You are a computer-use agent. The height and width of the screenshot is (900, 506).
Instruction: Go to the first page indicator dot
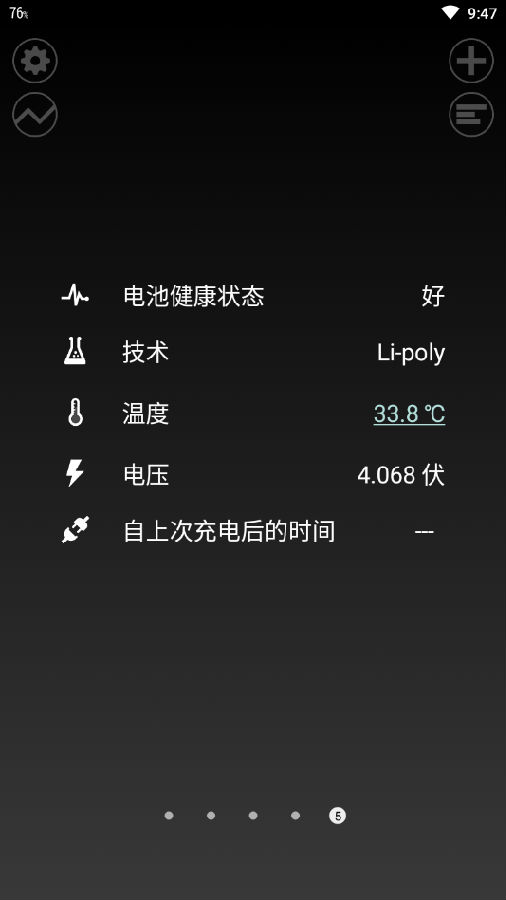click(x=169, y=816)
